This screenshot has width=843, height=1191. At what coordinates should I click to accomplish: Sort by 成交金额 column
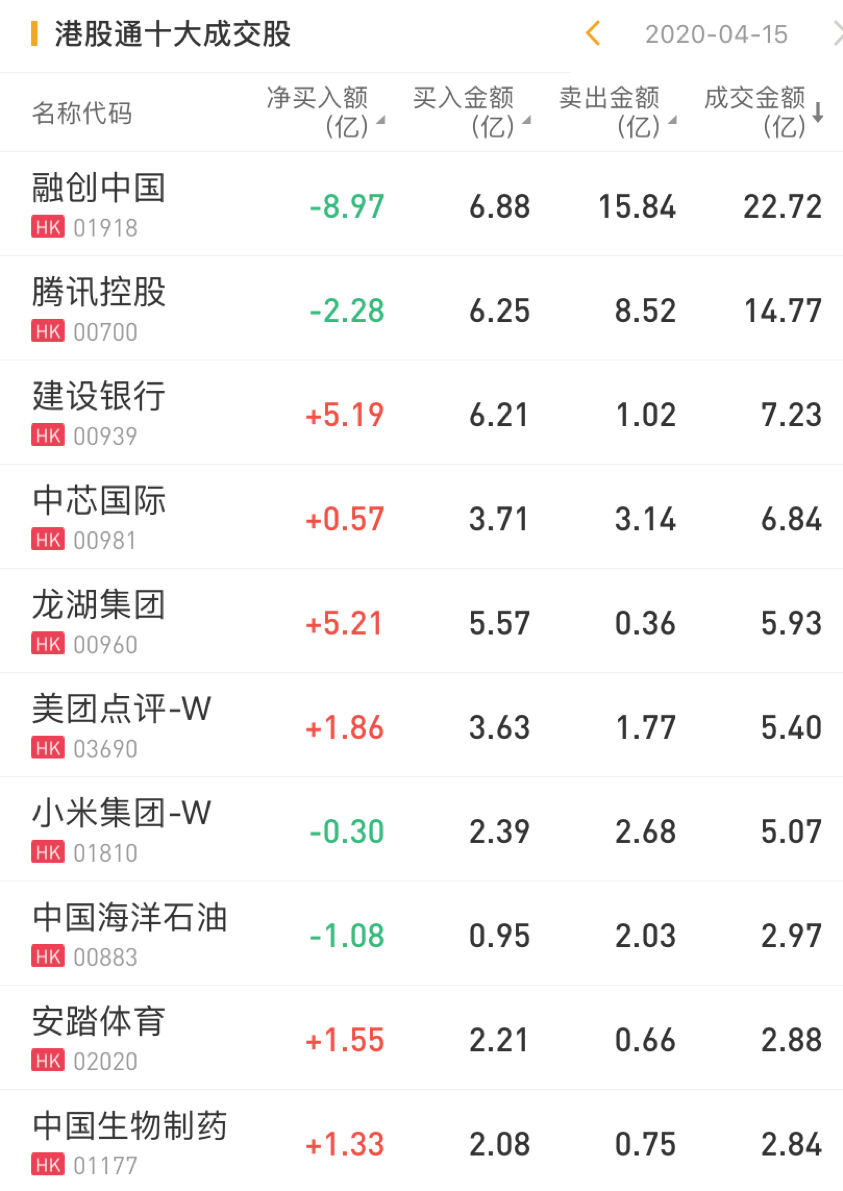click(762, 112)
